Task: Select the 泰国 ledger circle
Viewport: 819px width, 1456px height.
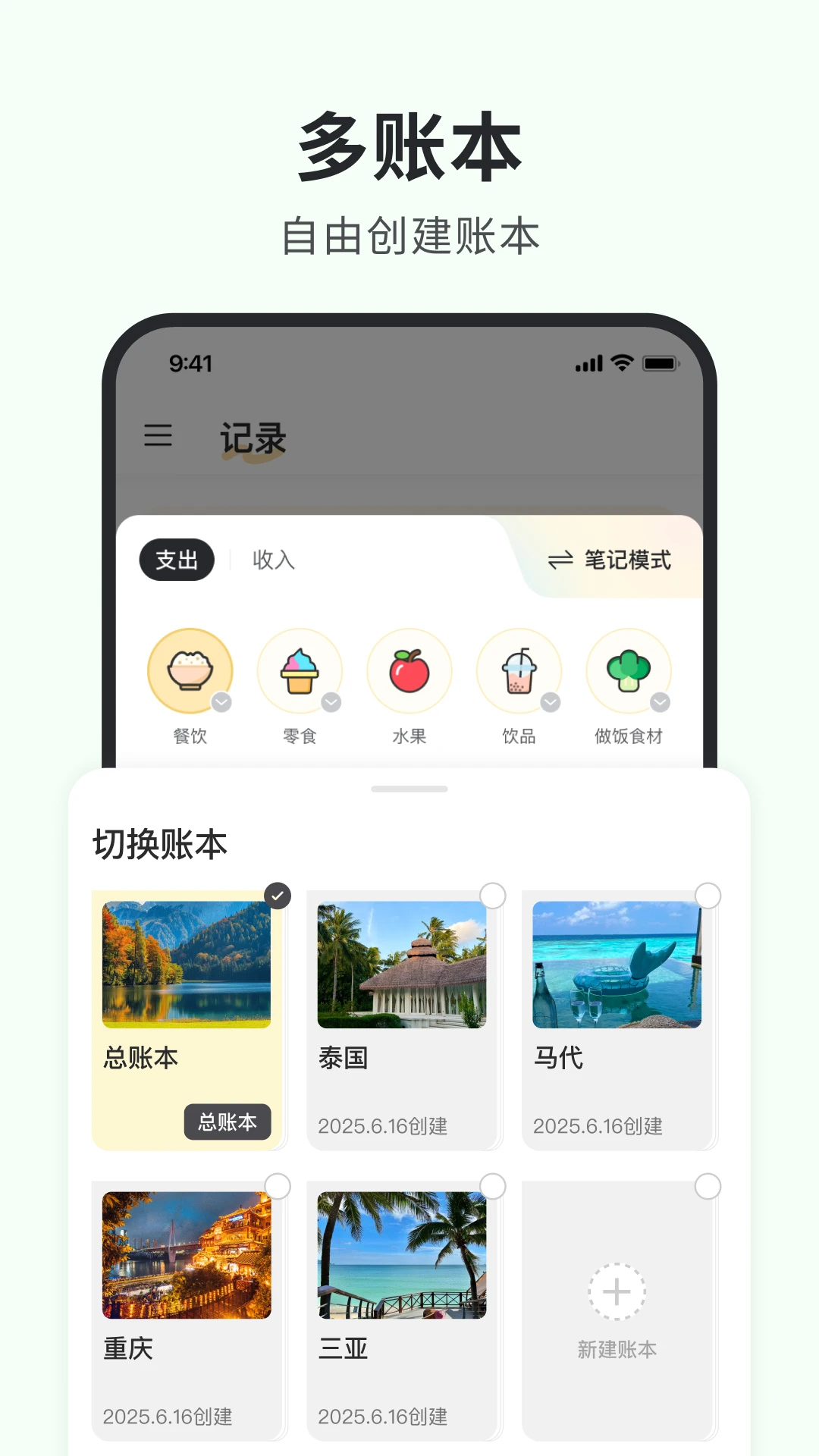Action: 493,895
